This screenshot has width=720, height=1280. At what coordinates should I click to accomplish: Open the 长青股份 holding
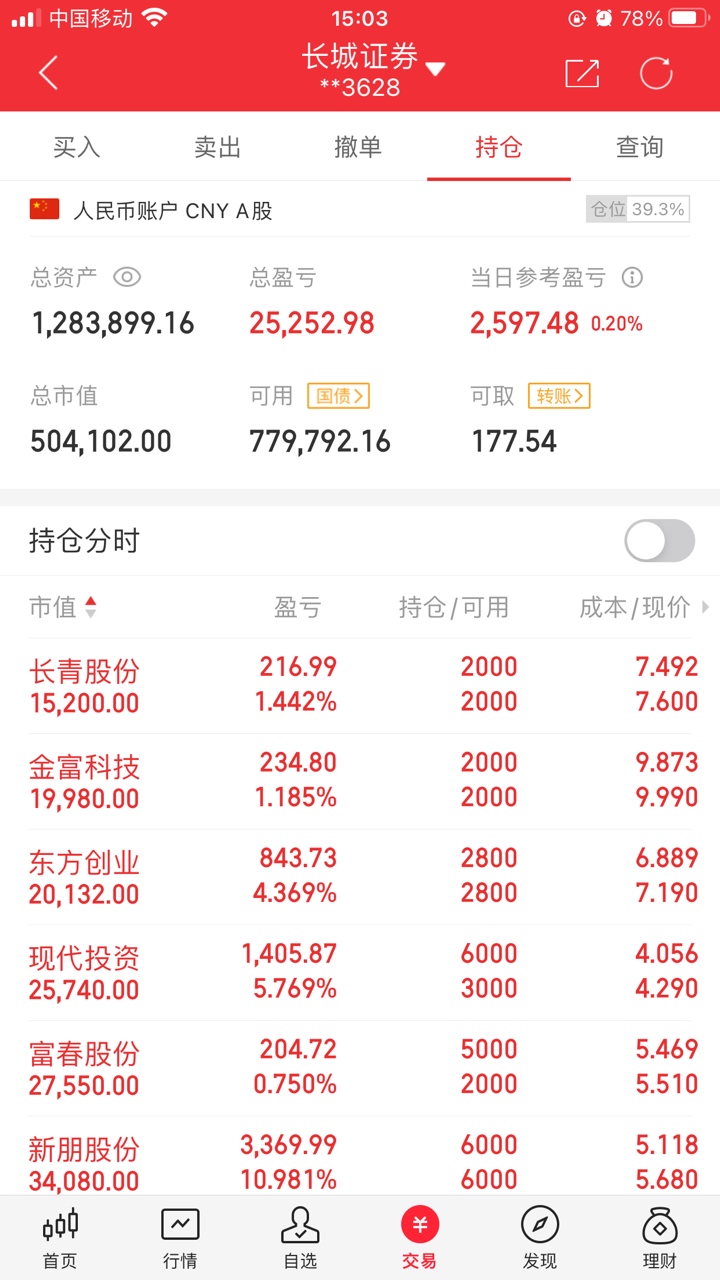[x=84, y=685]
